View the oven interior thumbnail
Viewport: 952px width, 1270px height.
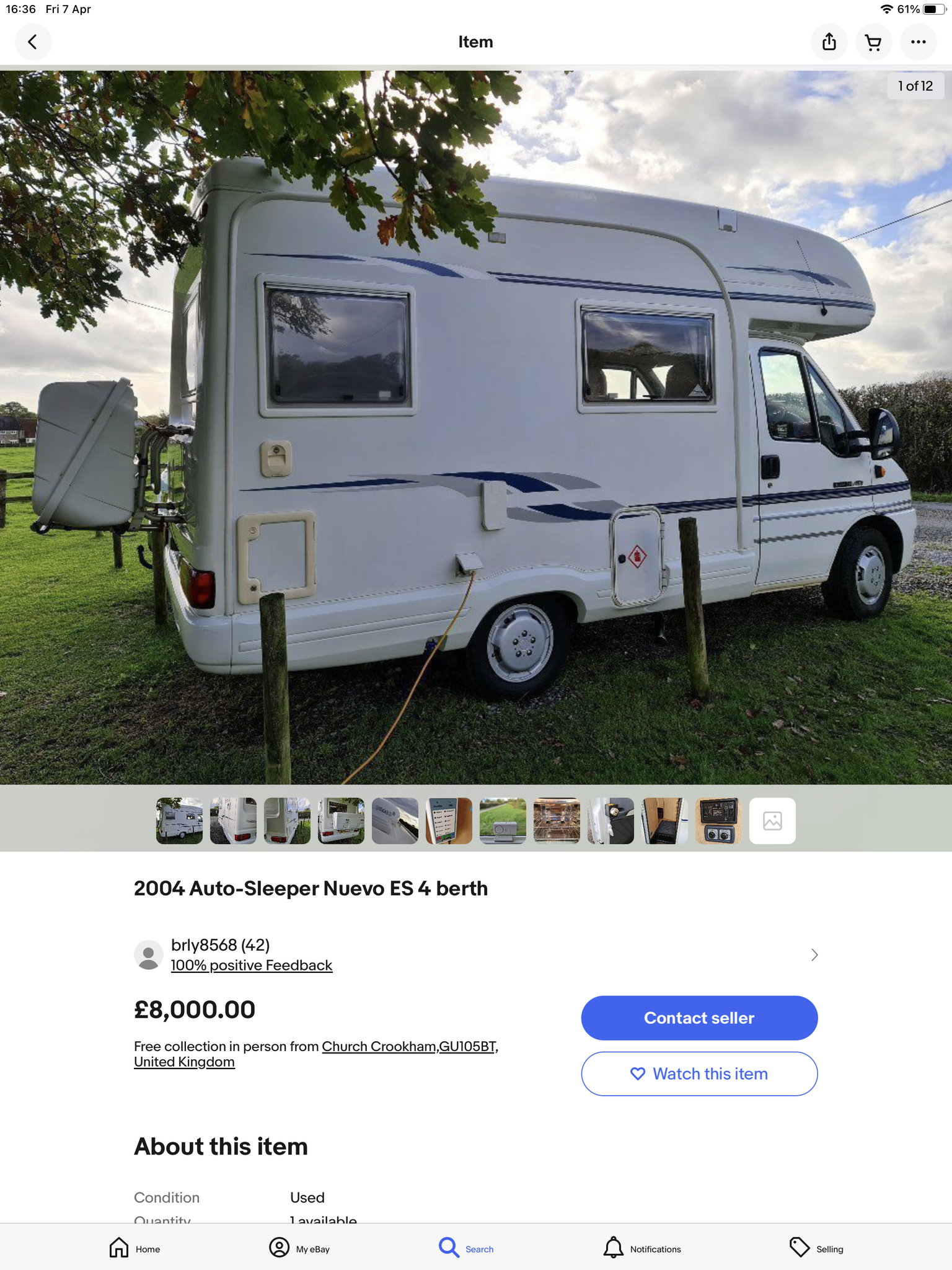tap(557, 820)
